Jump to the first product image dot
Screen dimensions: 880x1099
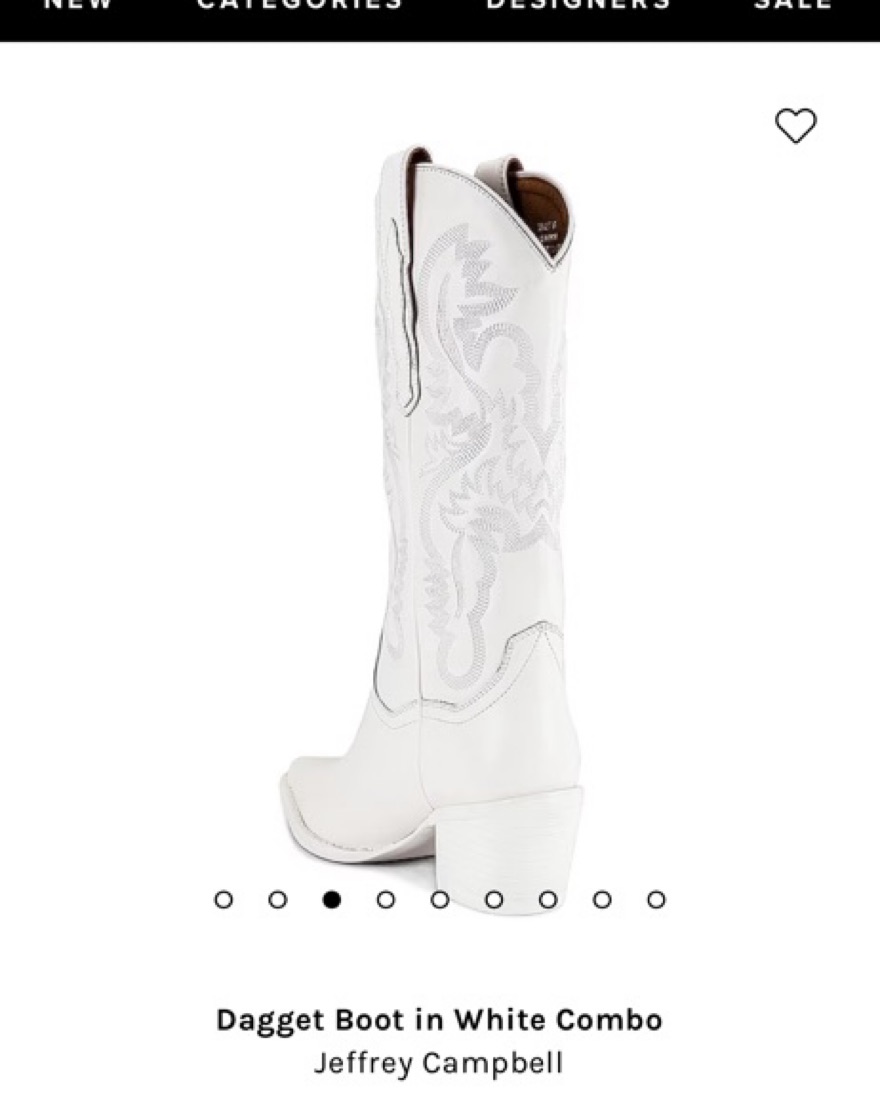224,900
